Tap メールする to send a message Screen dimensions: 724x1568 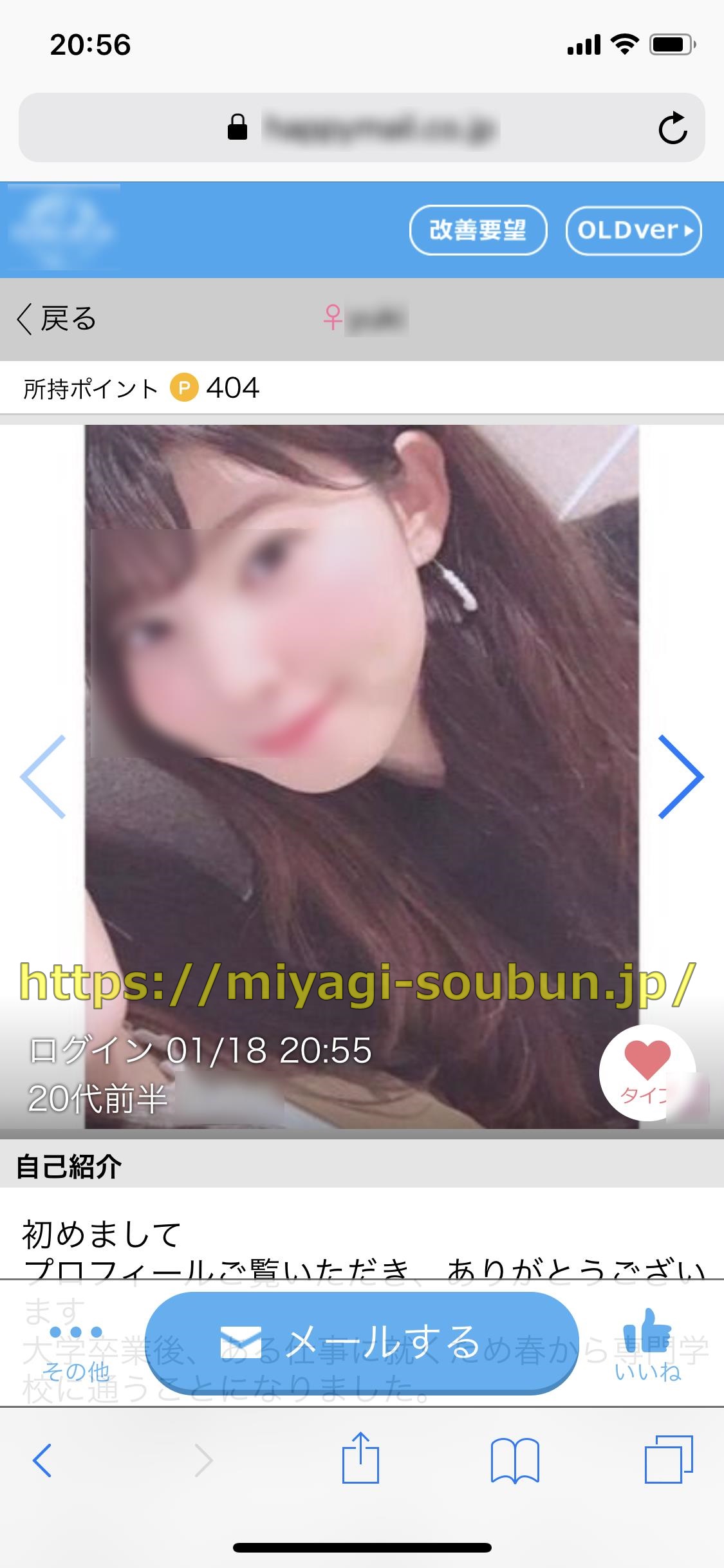pos(362,1342)
